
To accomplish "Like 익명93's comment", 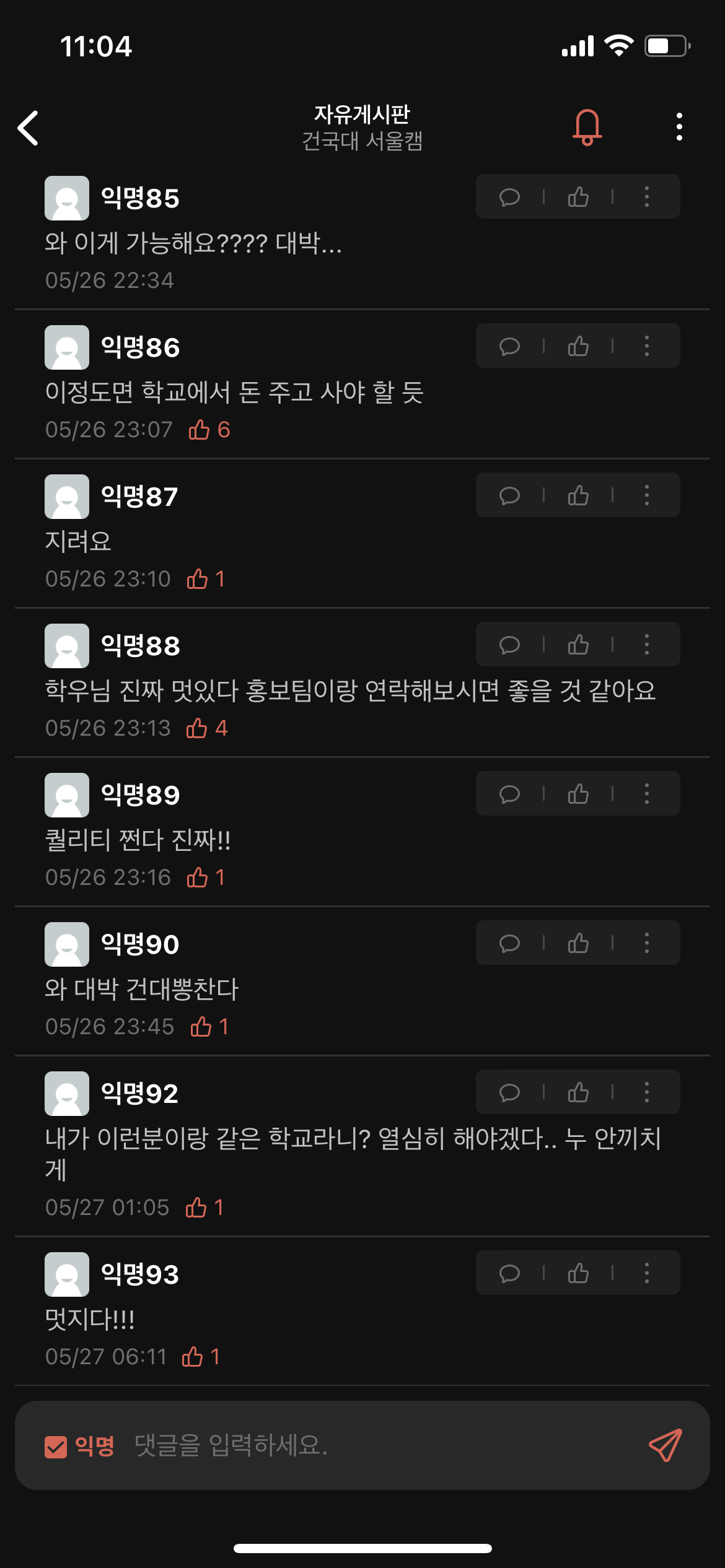I will click(578, 1273).
